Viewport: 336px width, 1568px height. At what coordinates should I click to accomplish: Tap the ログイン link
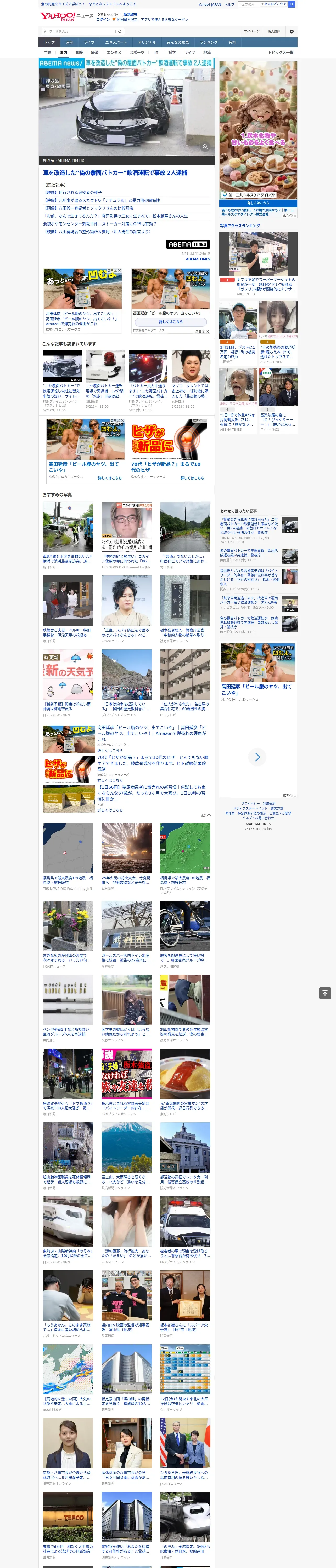click(x=103, y=20)
